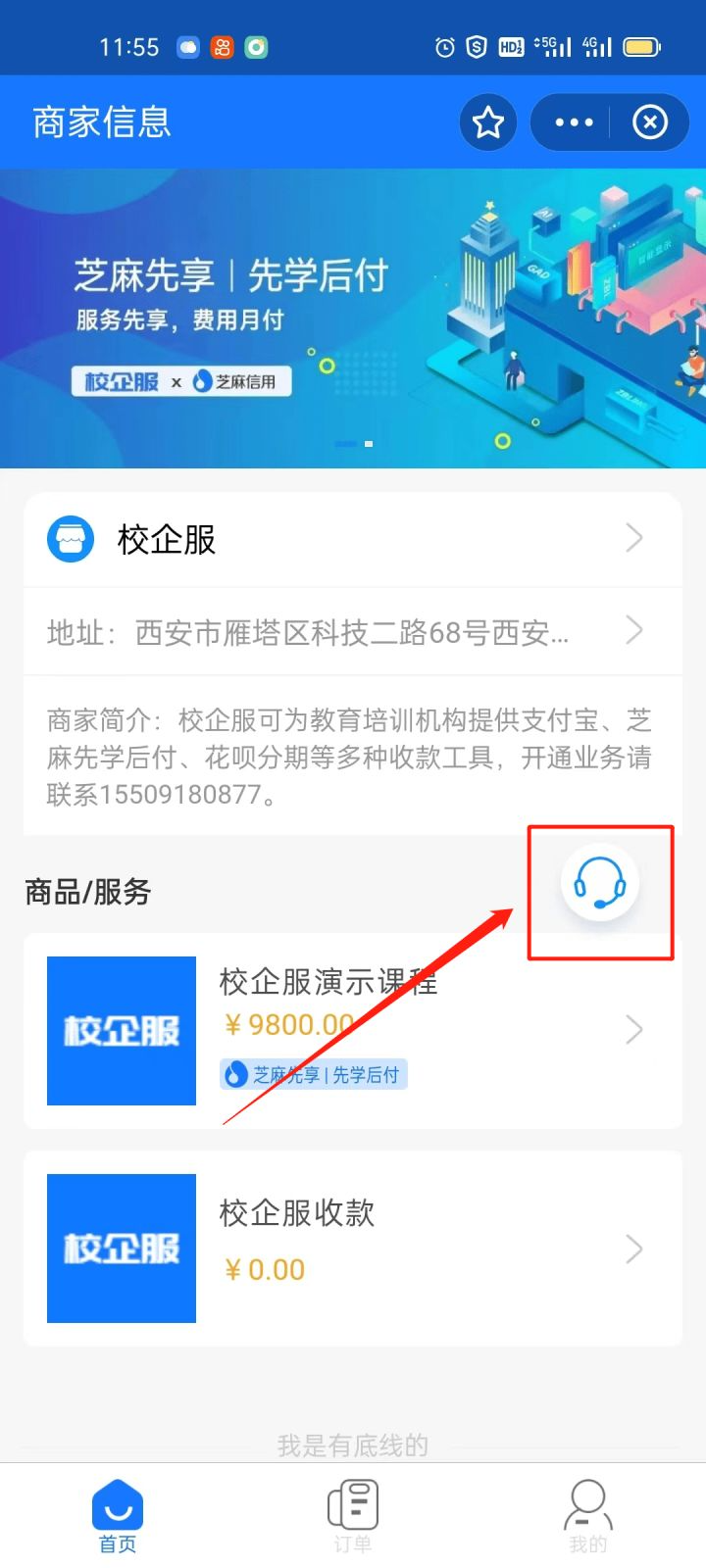Screen dimensions: 706x1568
Task: Switch to the 订单 tab
Action: (353, 1516)
